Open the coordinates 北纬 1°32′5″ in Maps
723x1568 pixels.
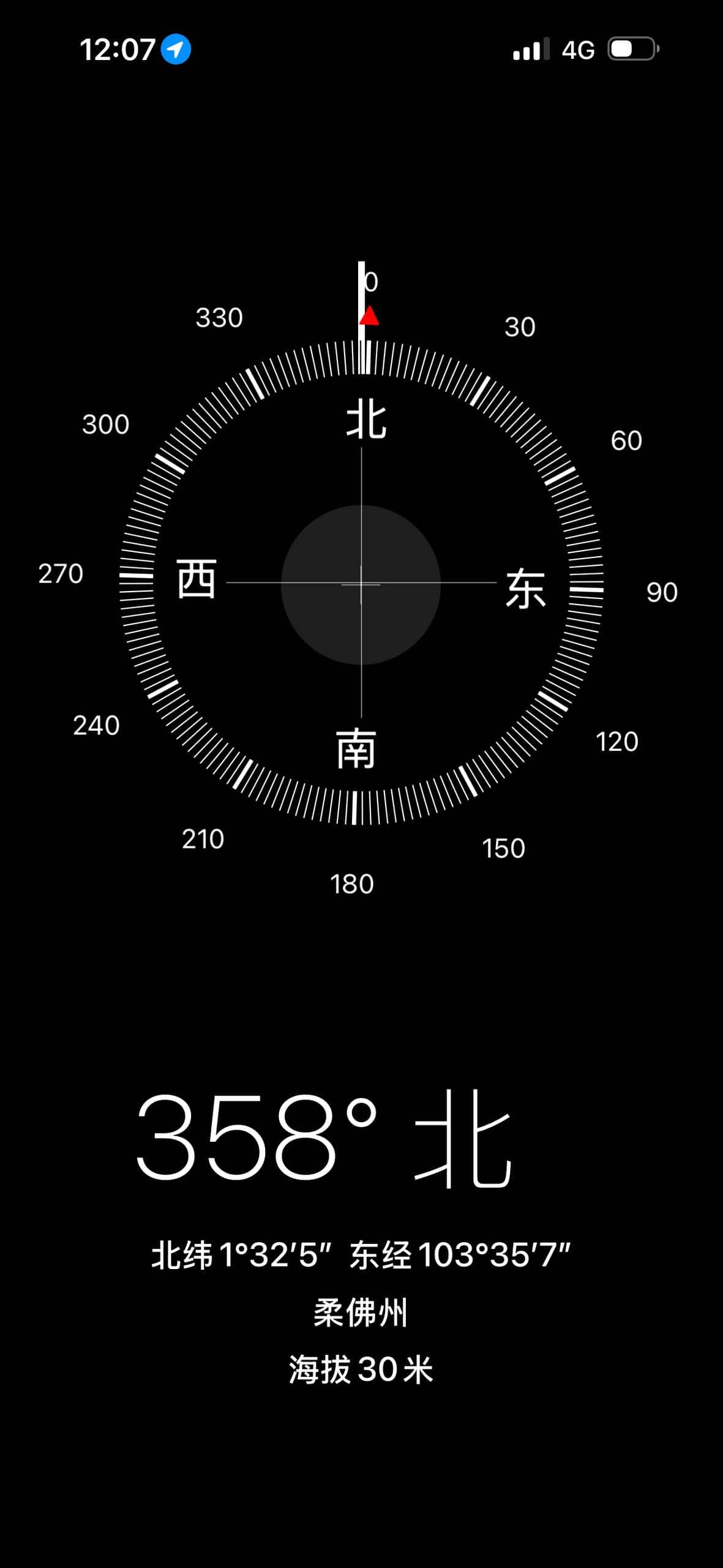(x=361, y=1255)
